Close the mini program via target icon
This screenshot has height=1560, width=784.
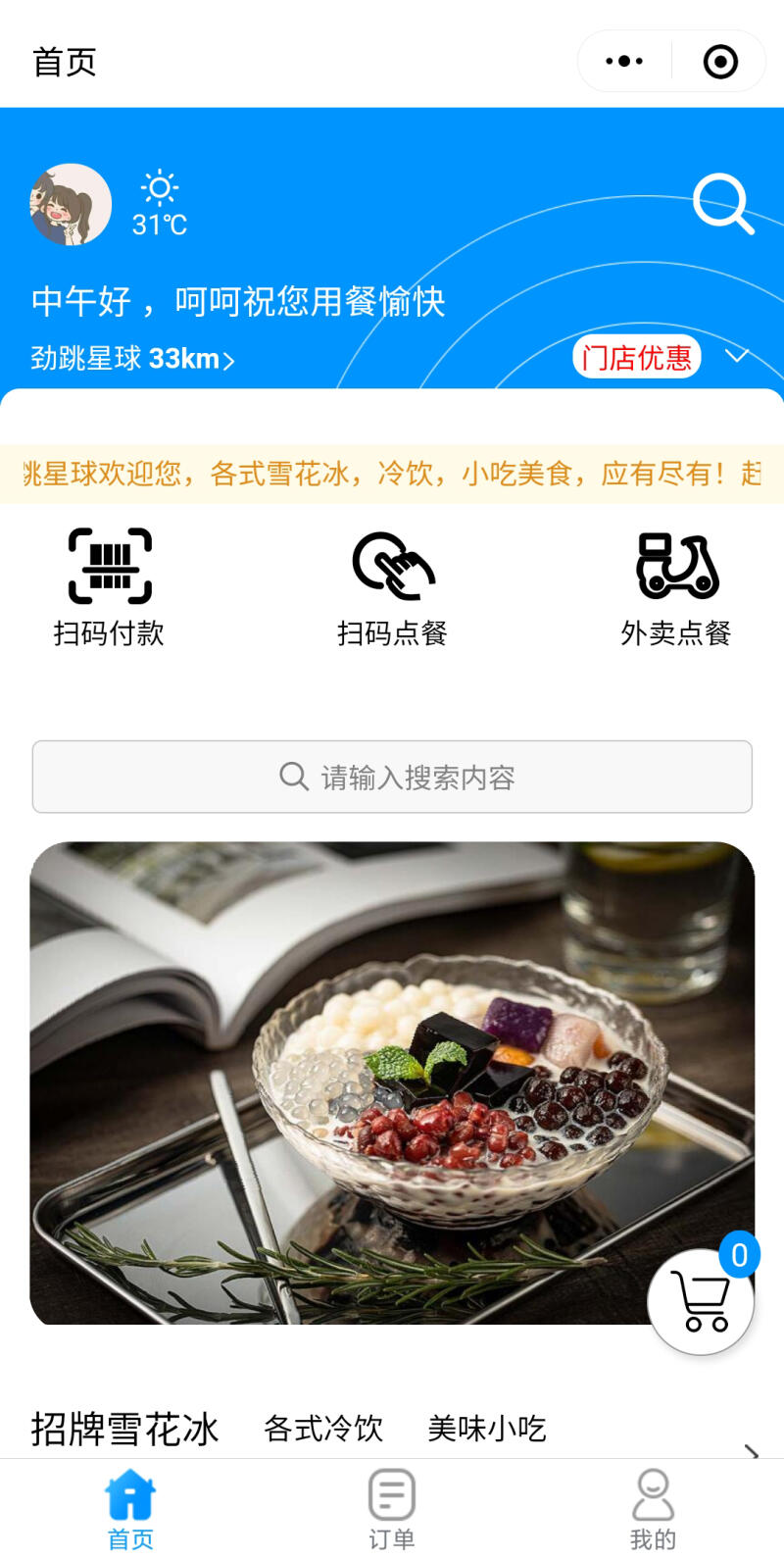[x=720, y=62]
